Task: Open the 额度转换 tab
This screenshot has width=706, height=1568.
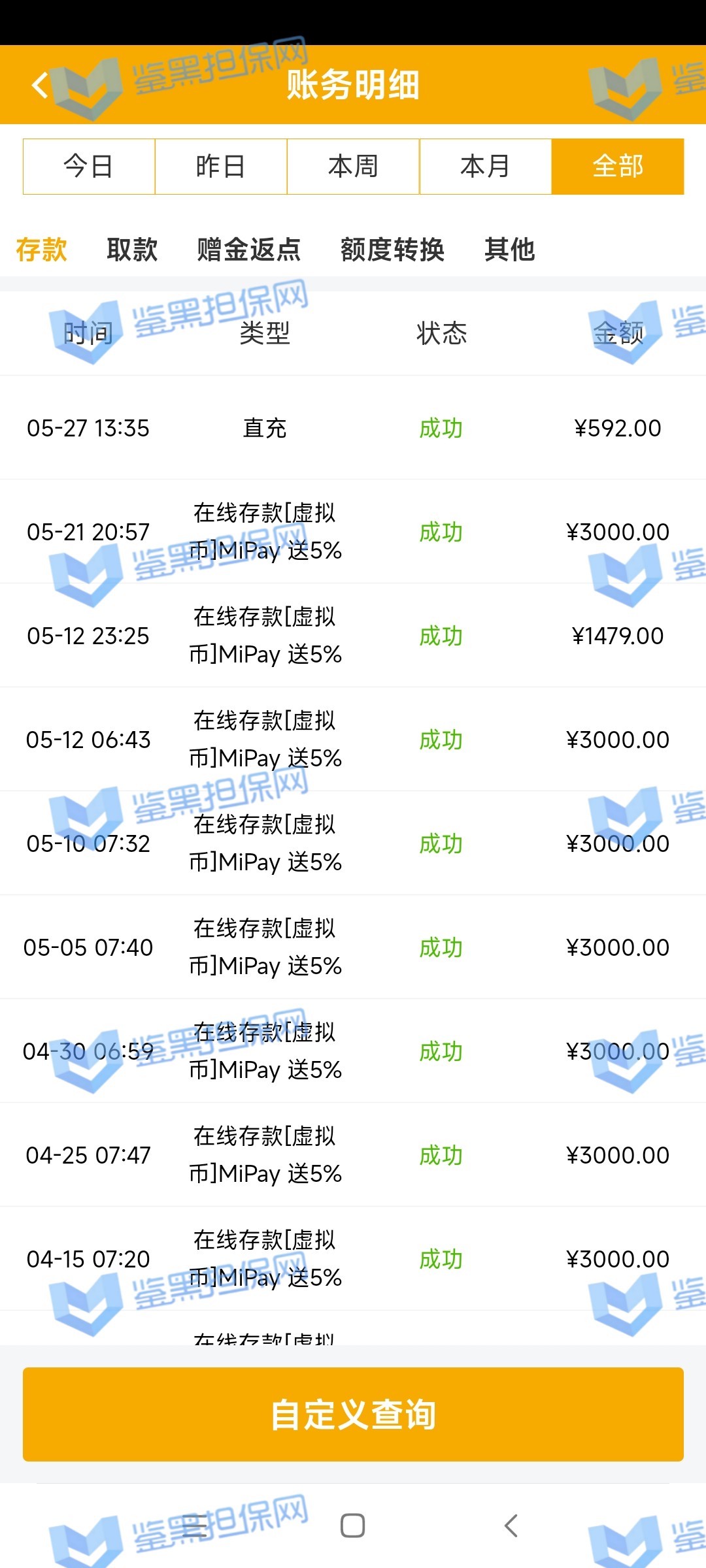Action: (x=392, y=250)
